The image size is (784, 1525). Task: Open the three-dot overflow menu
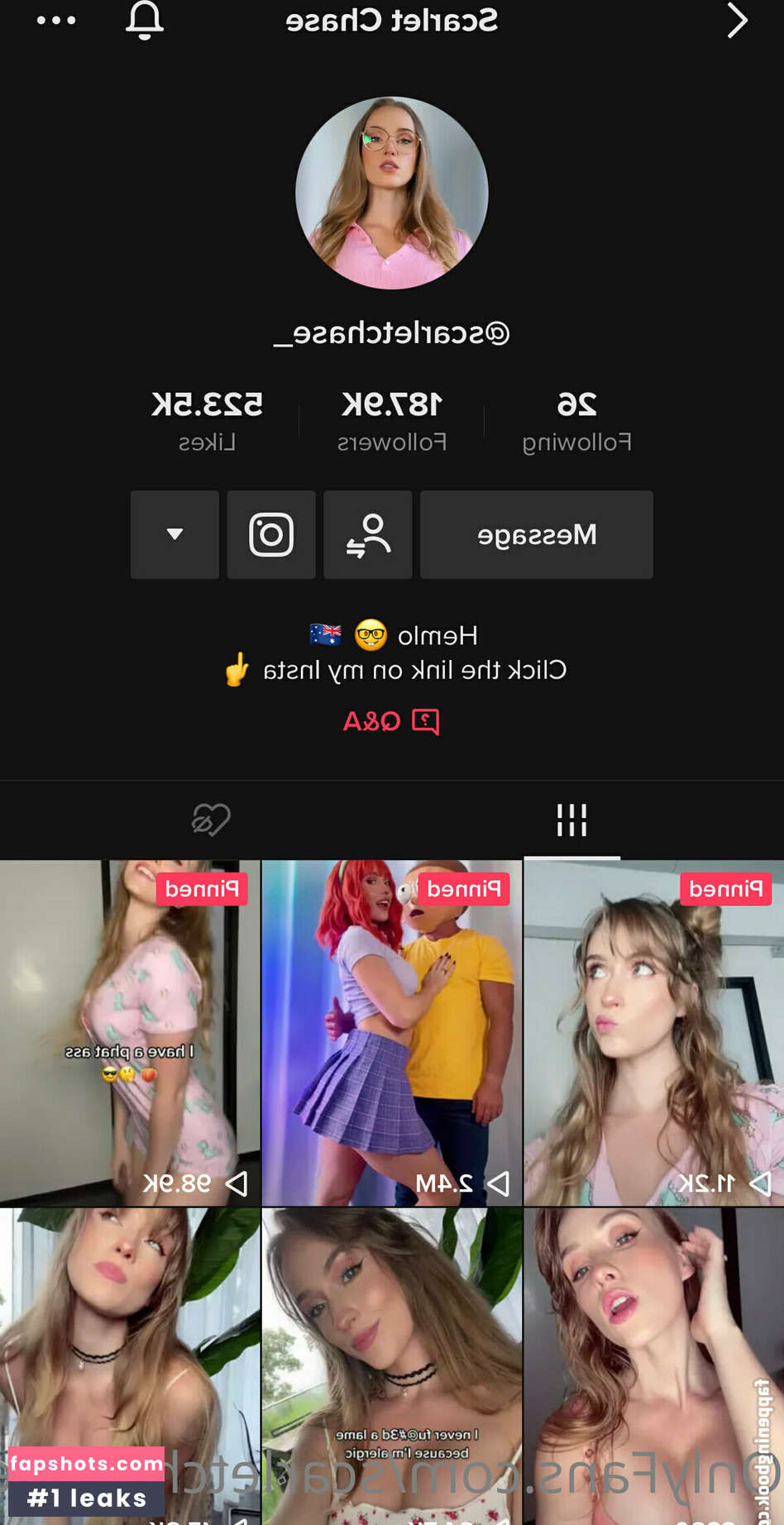point(56,21)
